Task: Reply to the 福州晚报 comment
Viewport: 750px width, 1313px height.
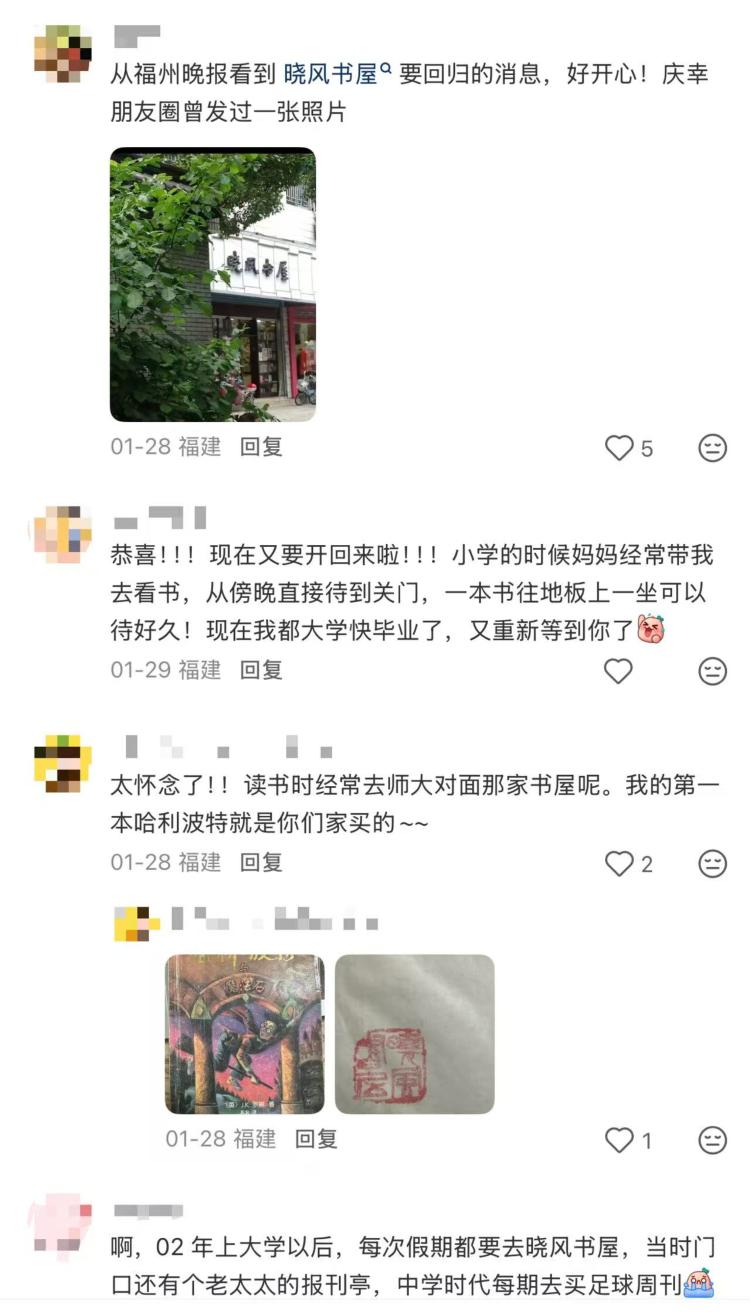Action: (x=261, y=447)
